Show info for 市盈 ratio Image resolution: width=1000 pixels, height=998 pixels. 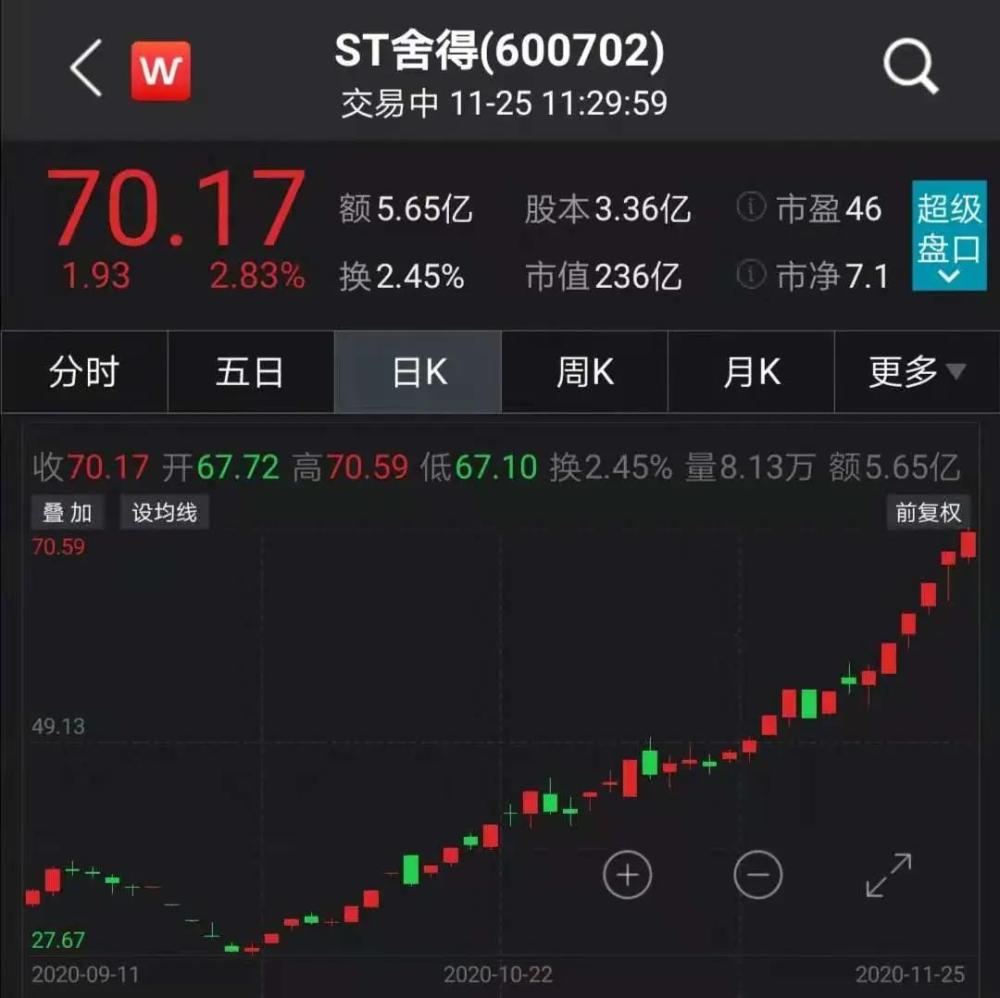coord(751,208)
